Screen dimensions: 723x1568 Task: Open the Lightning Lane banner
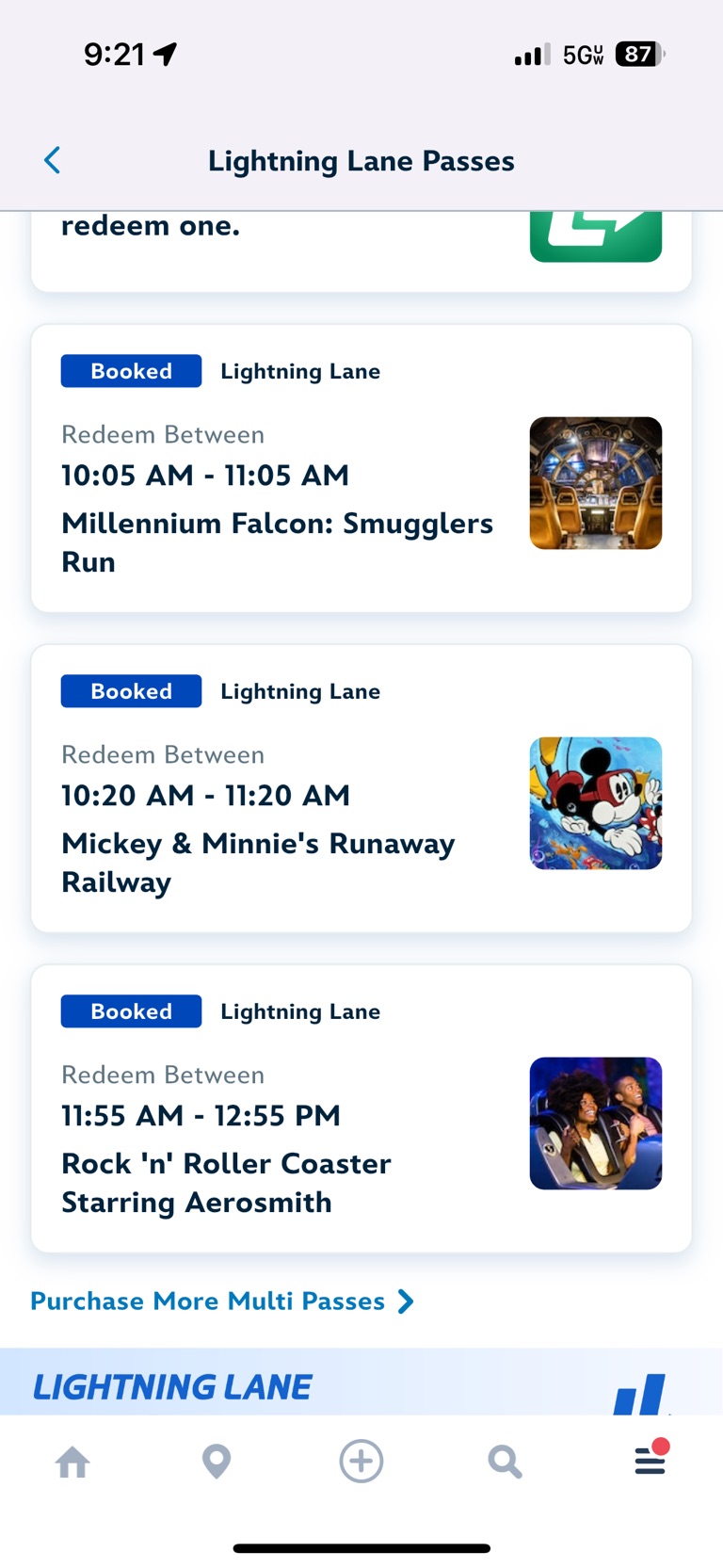click(x=361, y=1384)
